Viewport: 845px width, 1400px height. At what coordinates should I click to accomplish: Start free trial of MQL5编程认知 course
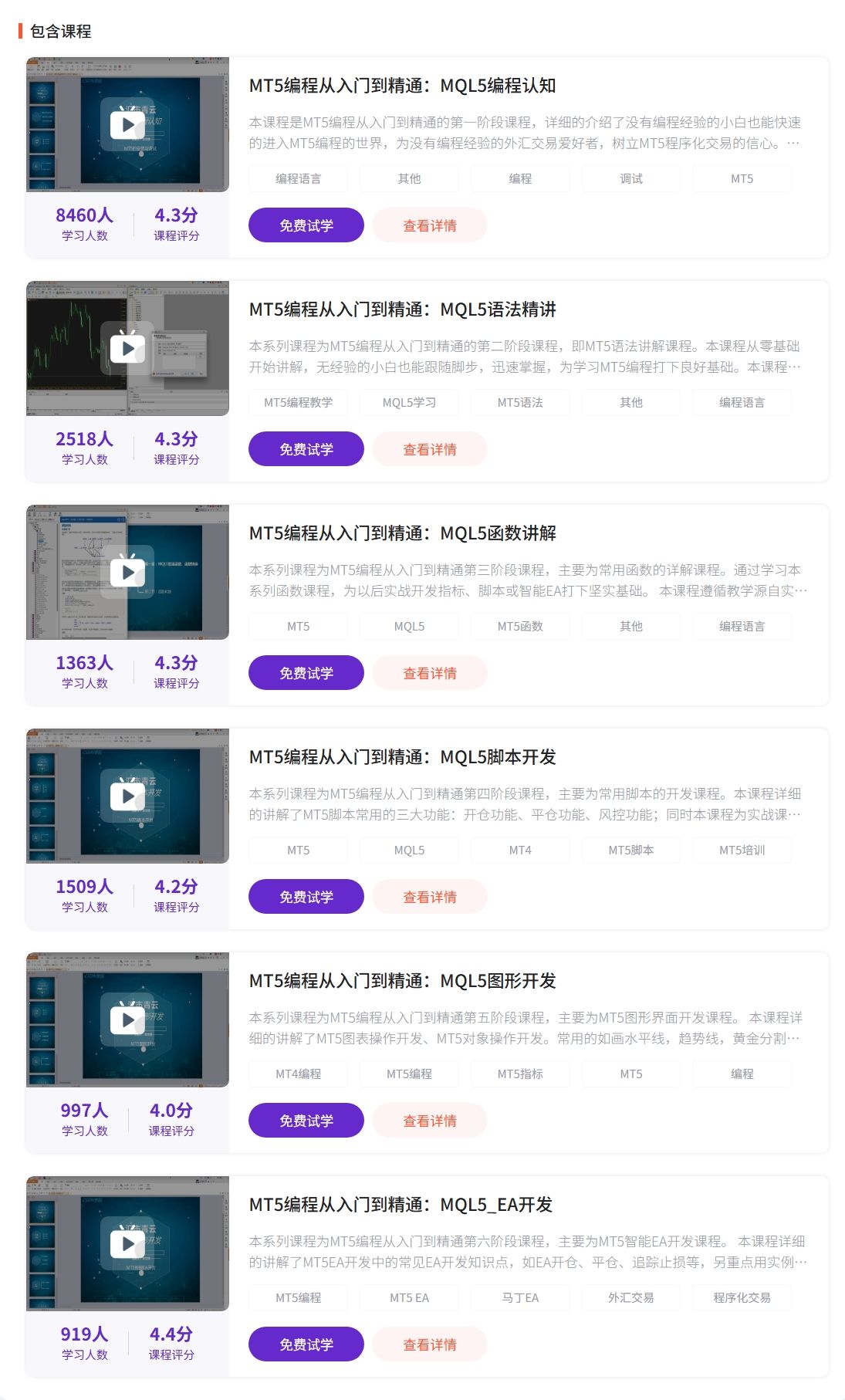pos(306,225)
